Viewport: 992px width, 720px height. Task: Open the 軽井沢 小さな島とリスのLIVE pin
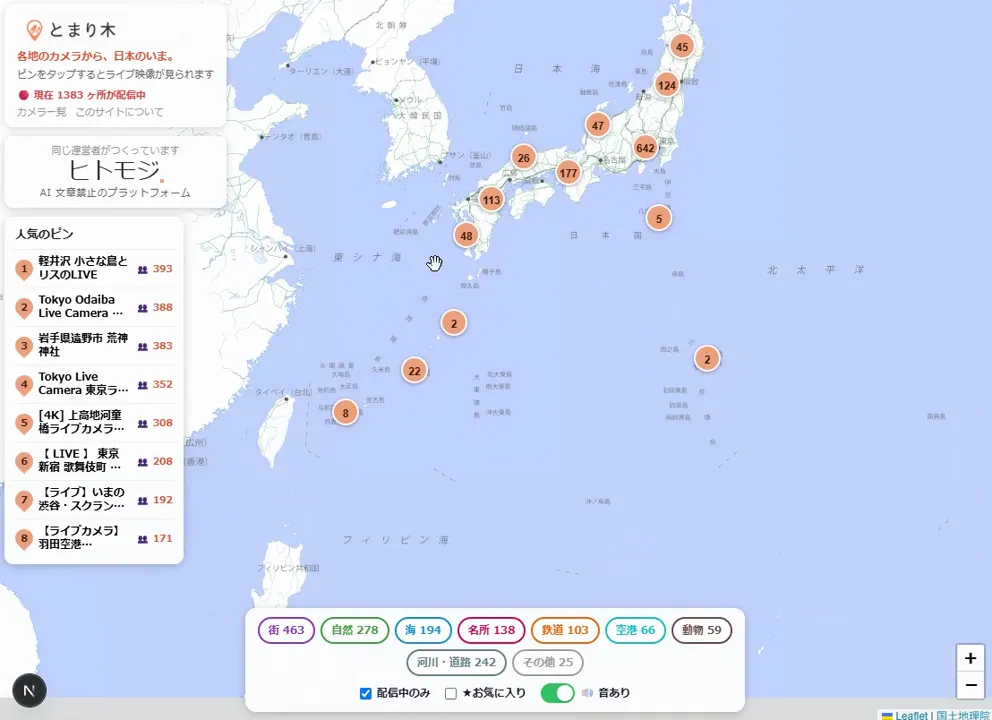(x=94, y=268)
